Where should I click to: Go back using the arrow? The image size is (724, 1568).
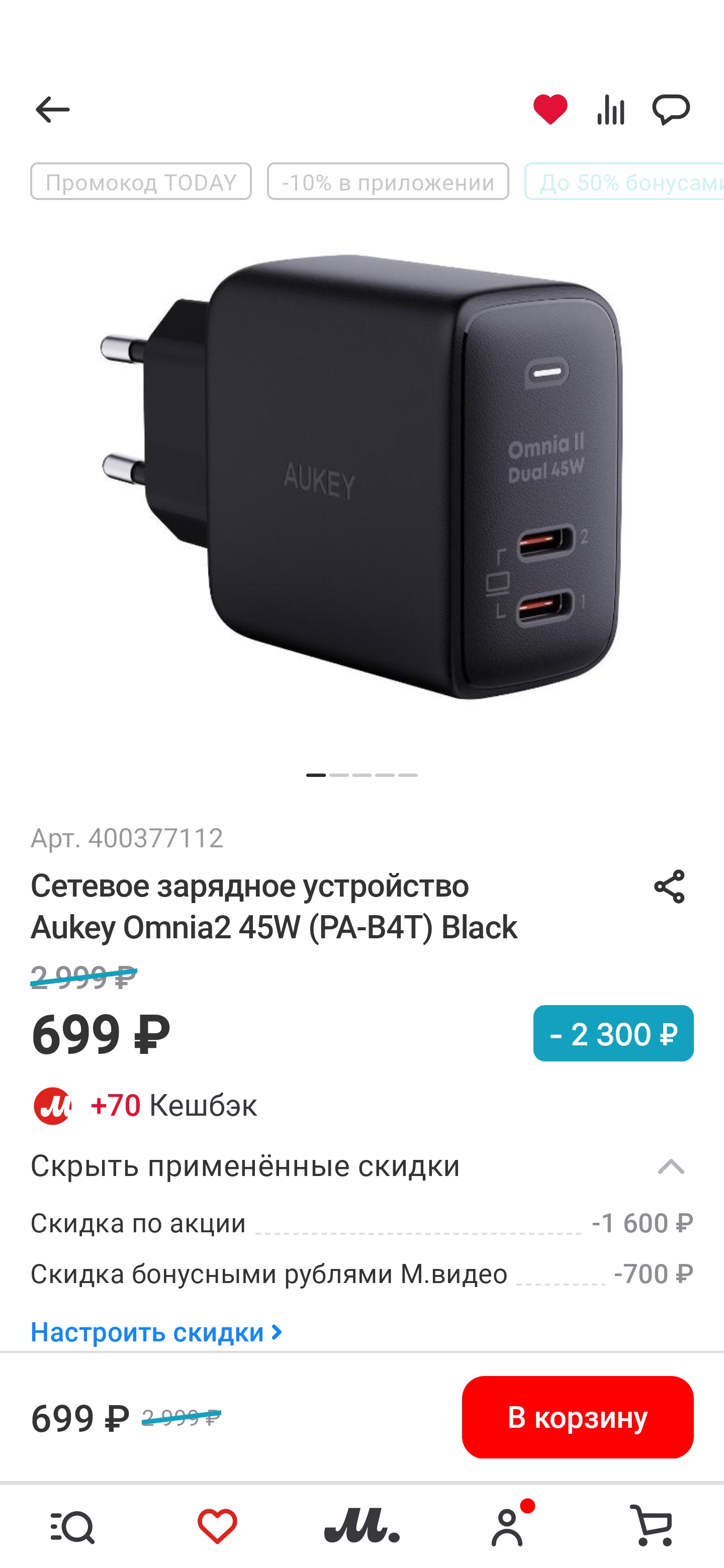(52, 110)
